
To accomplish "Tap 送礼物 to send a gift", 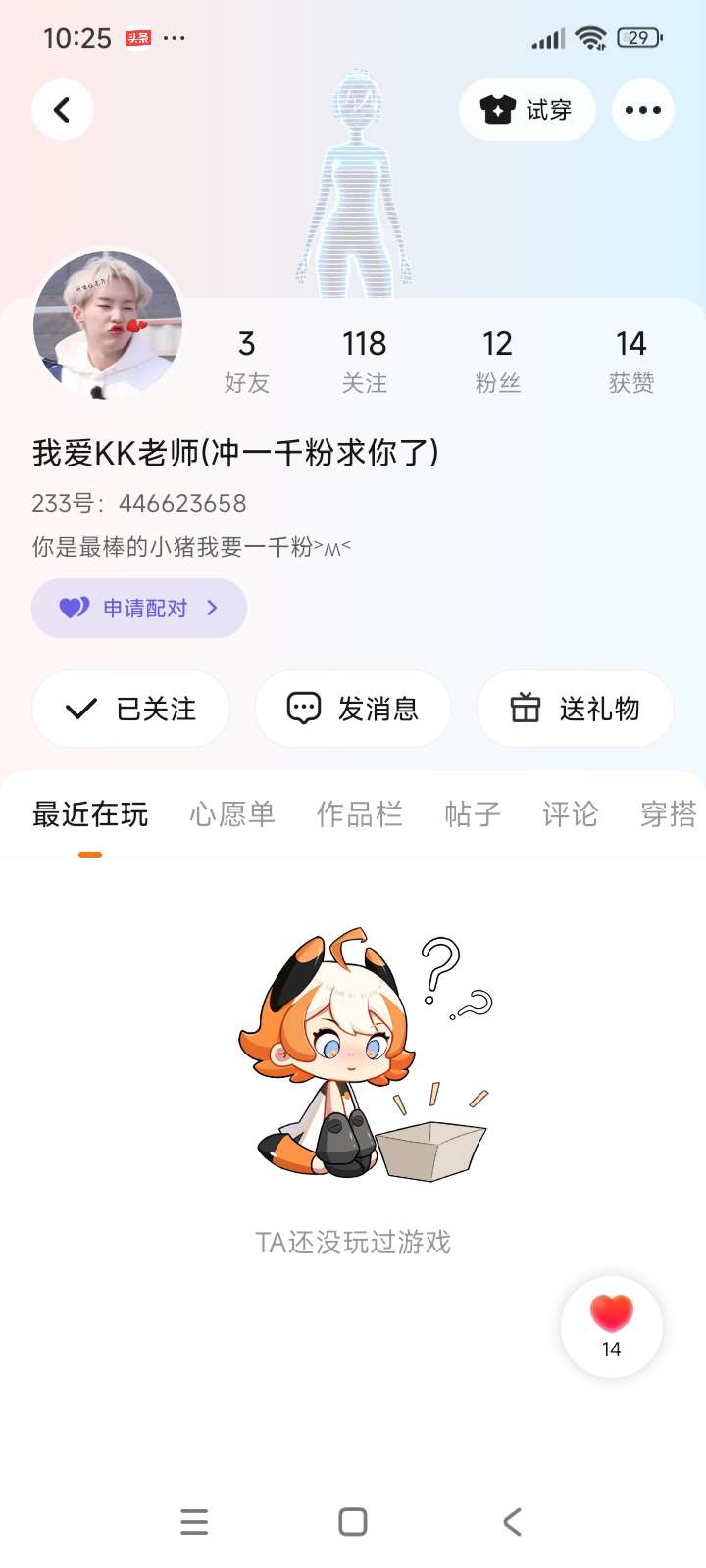I will 575,709.
